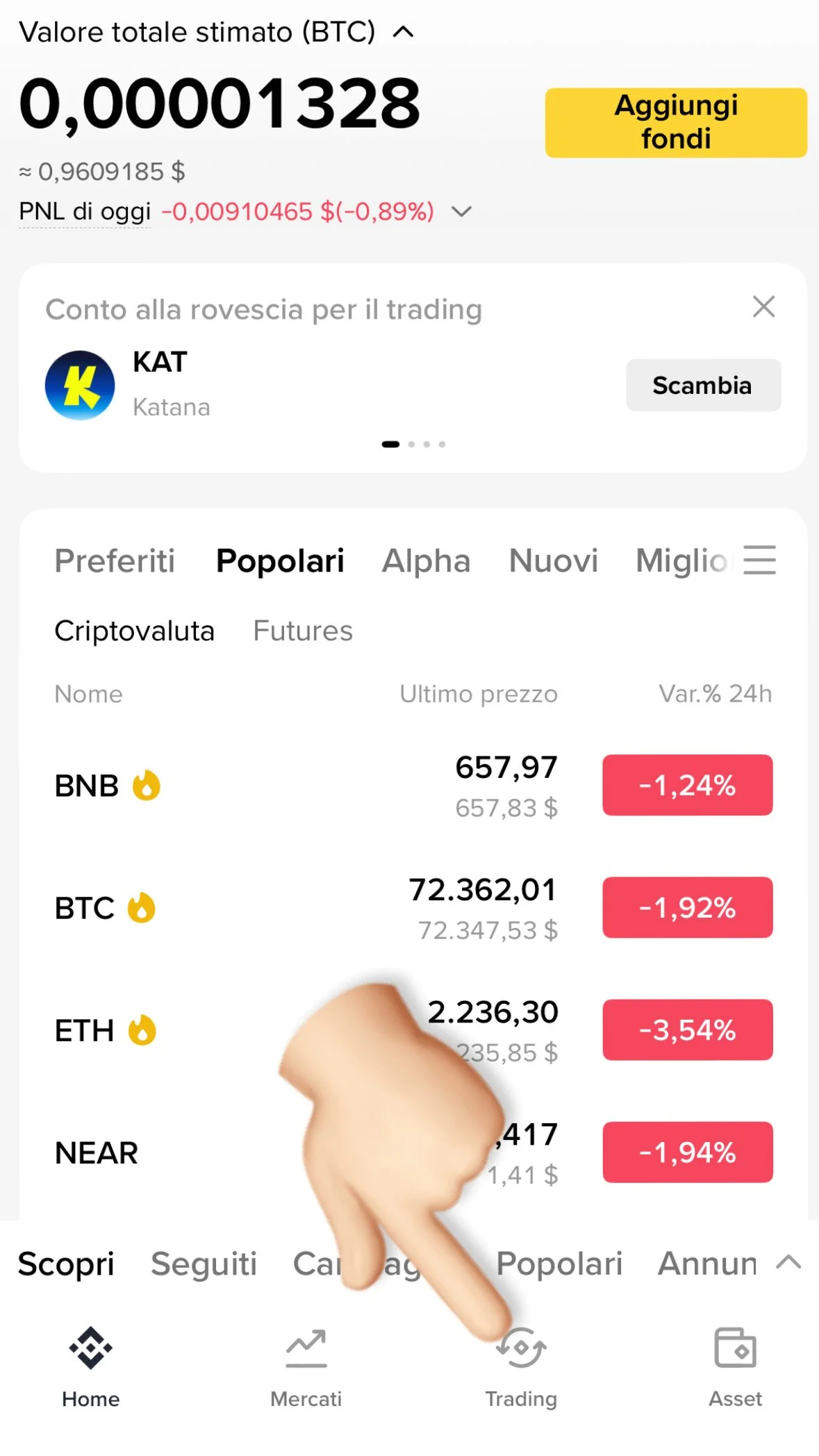Tap Scambia for KAT
Viewport: 819px width, 1456px height.
coord(703,386)
